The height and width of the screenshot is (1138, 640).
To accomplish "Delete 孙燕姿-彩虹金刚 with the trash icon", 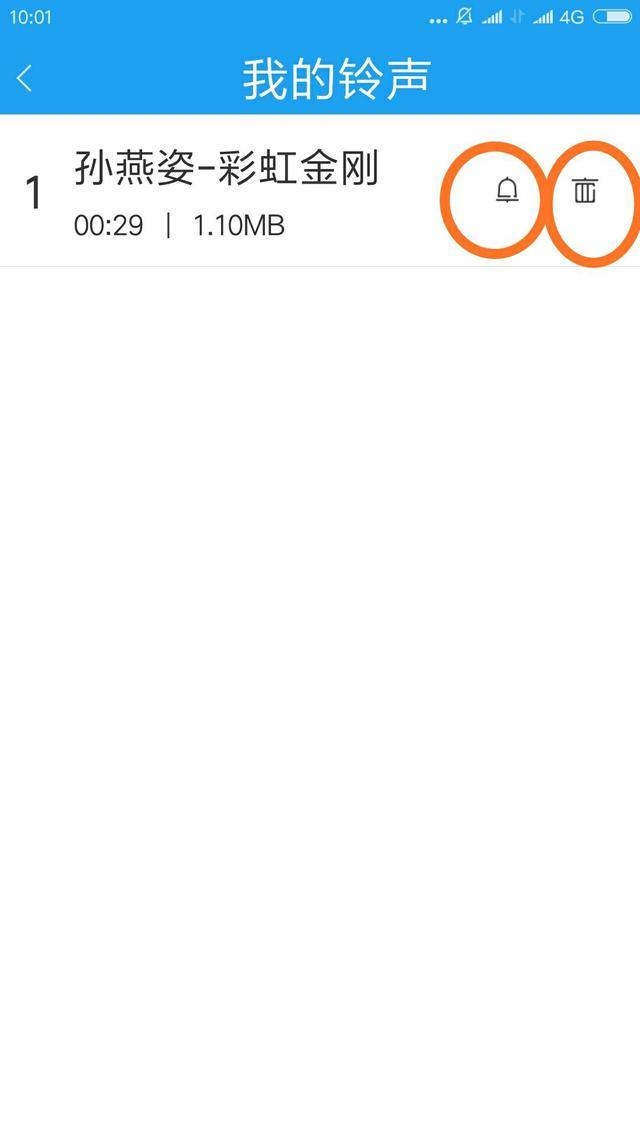I will click(585, 190).
